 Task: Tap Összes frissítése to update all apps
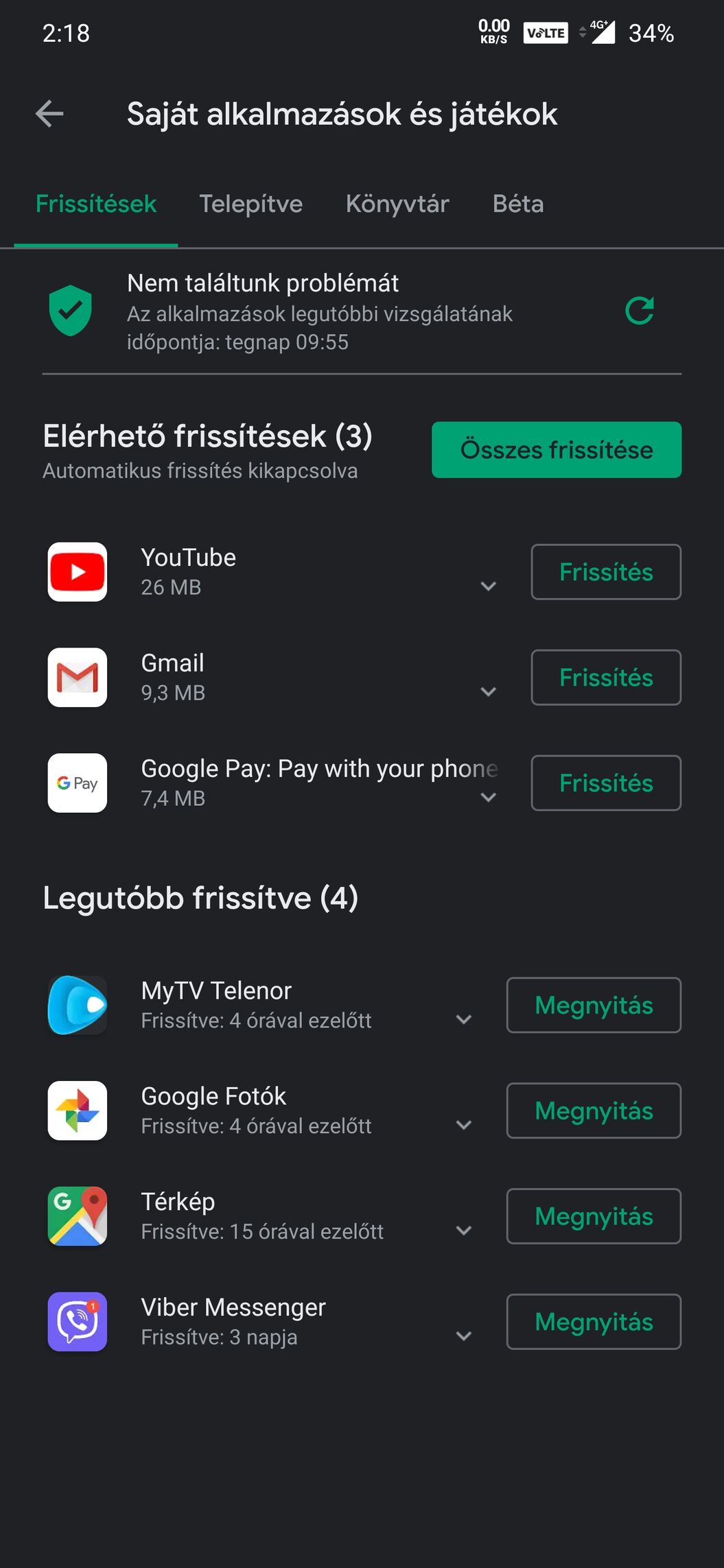pyautogui.click(x=557, y=450)
